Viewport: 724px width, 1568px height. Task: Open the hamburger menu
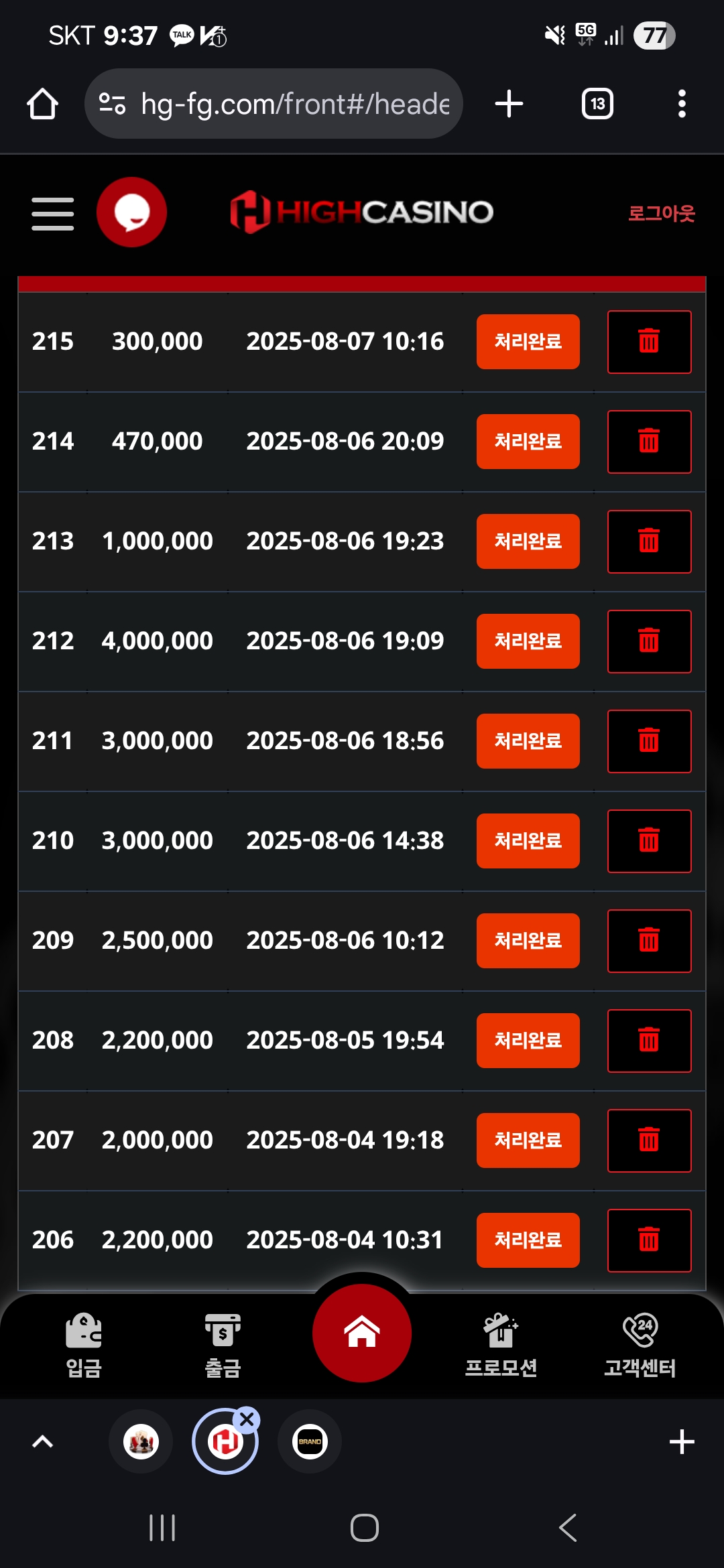(x=52, y=214)
